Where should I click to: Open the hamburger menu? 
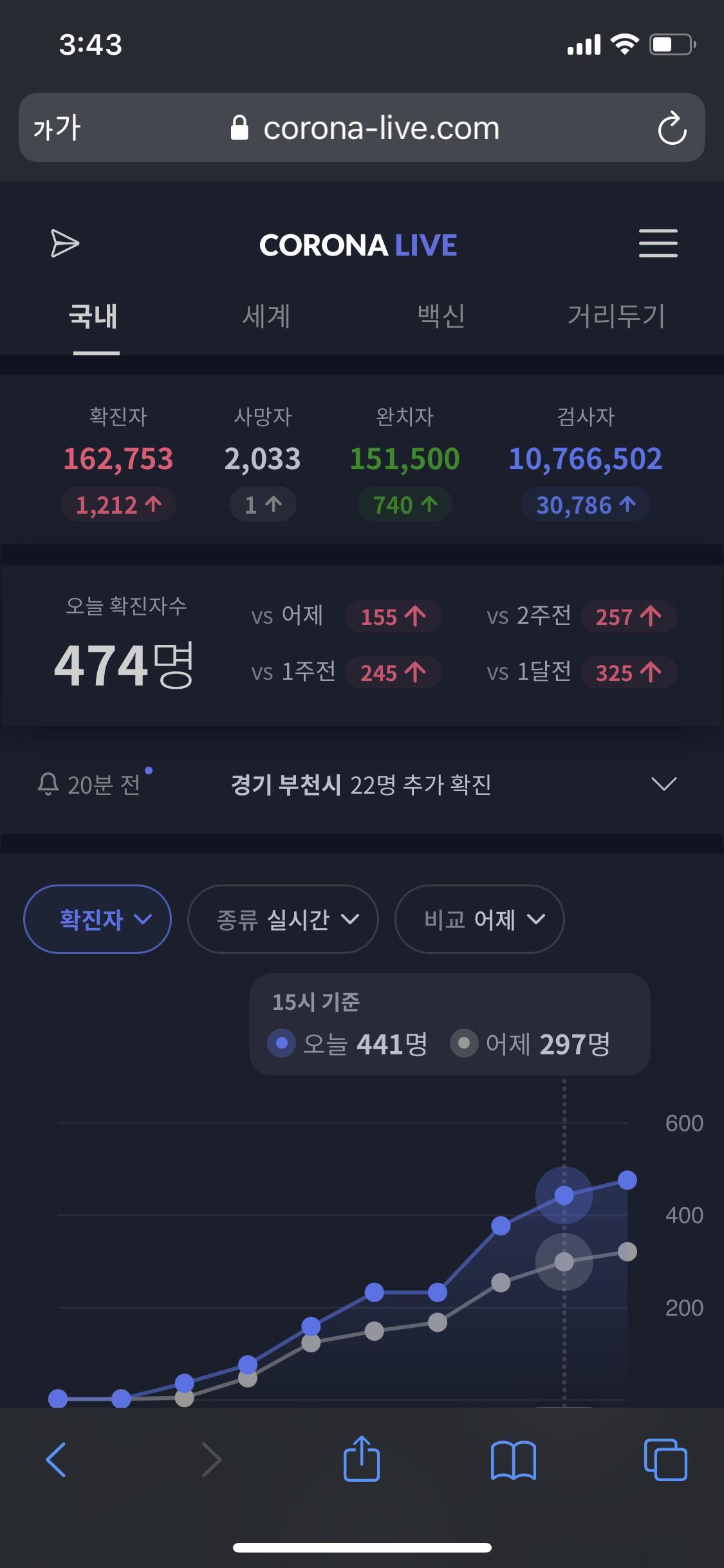click(658, 243)
